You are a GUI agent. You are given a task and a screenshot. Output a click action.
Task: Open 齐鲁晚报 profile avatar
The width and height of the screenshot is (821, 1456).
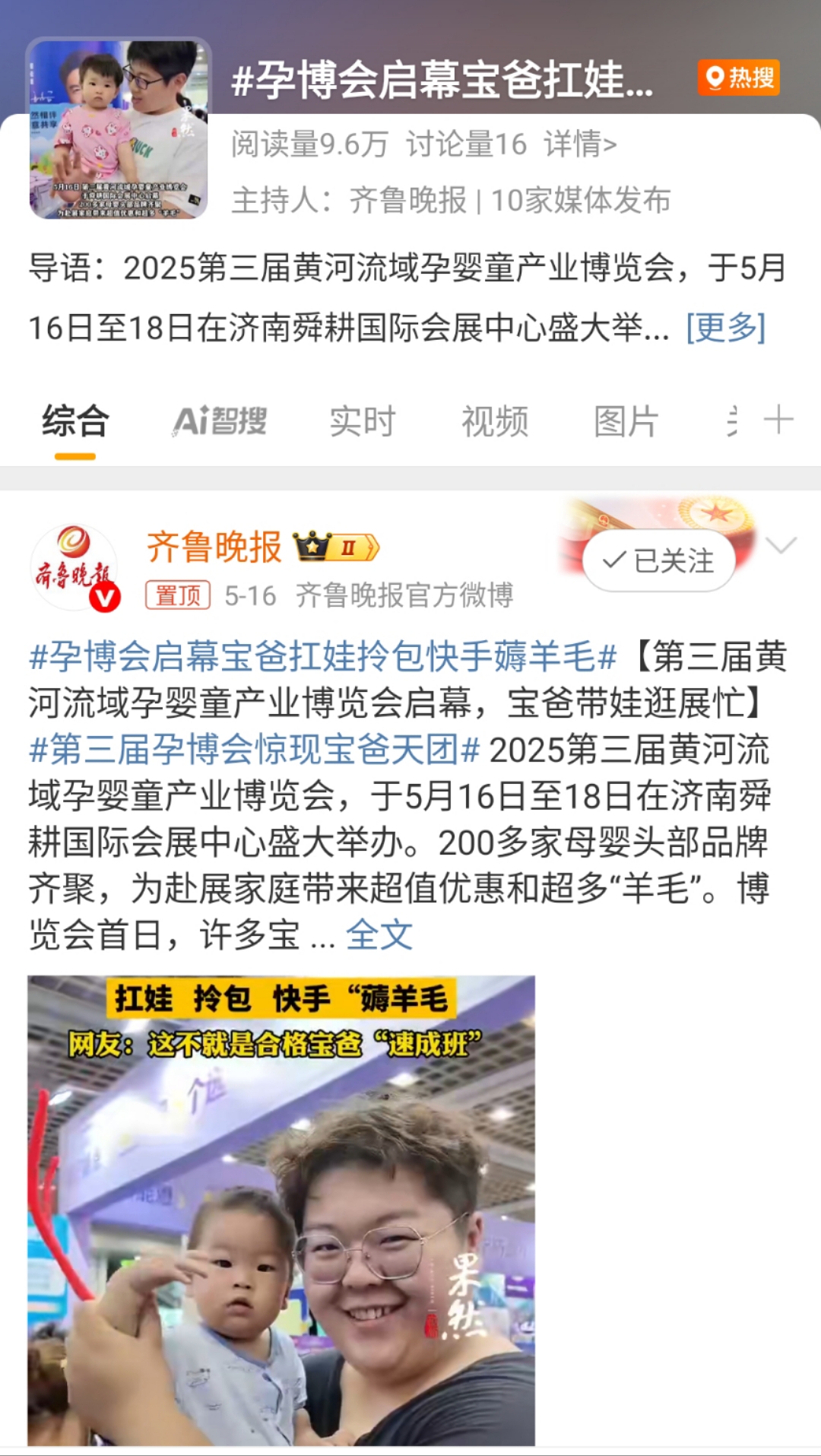click(74, 567)
